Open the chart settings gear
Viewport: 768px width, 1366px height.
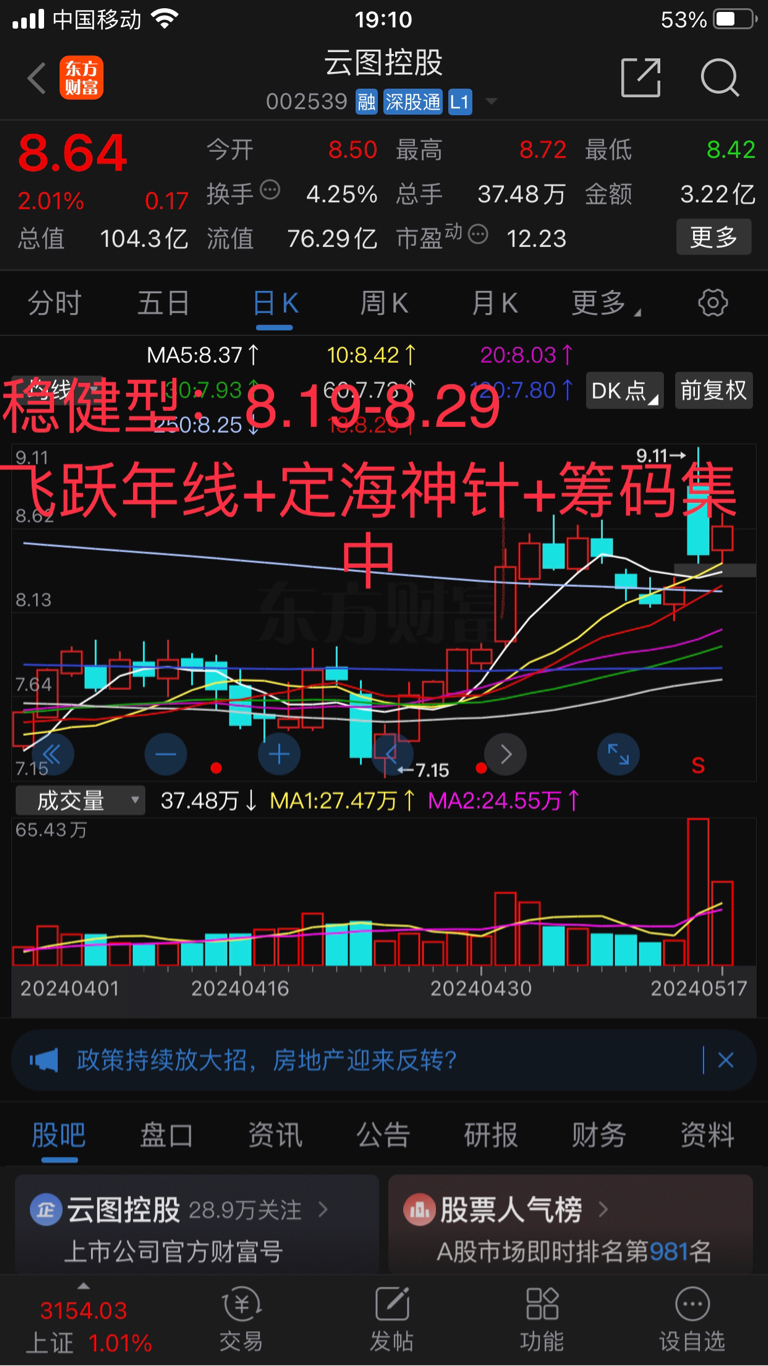tap(712, 302)
